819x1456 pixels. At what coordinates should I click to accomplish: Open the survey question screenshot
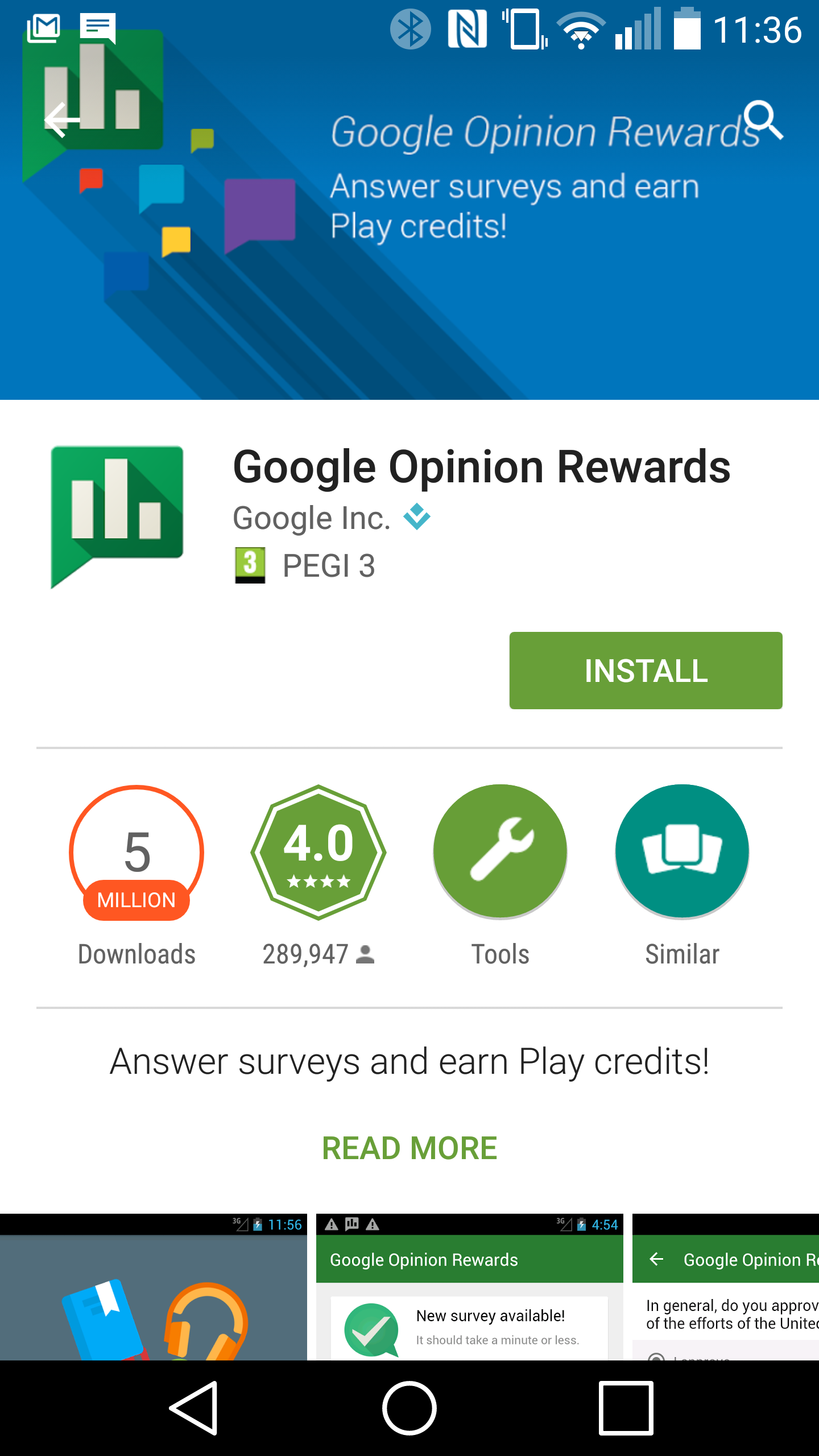click(726, 1287)
